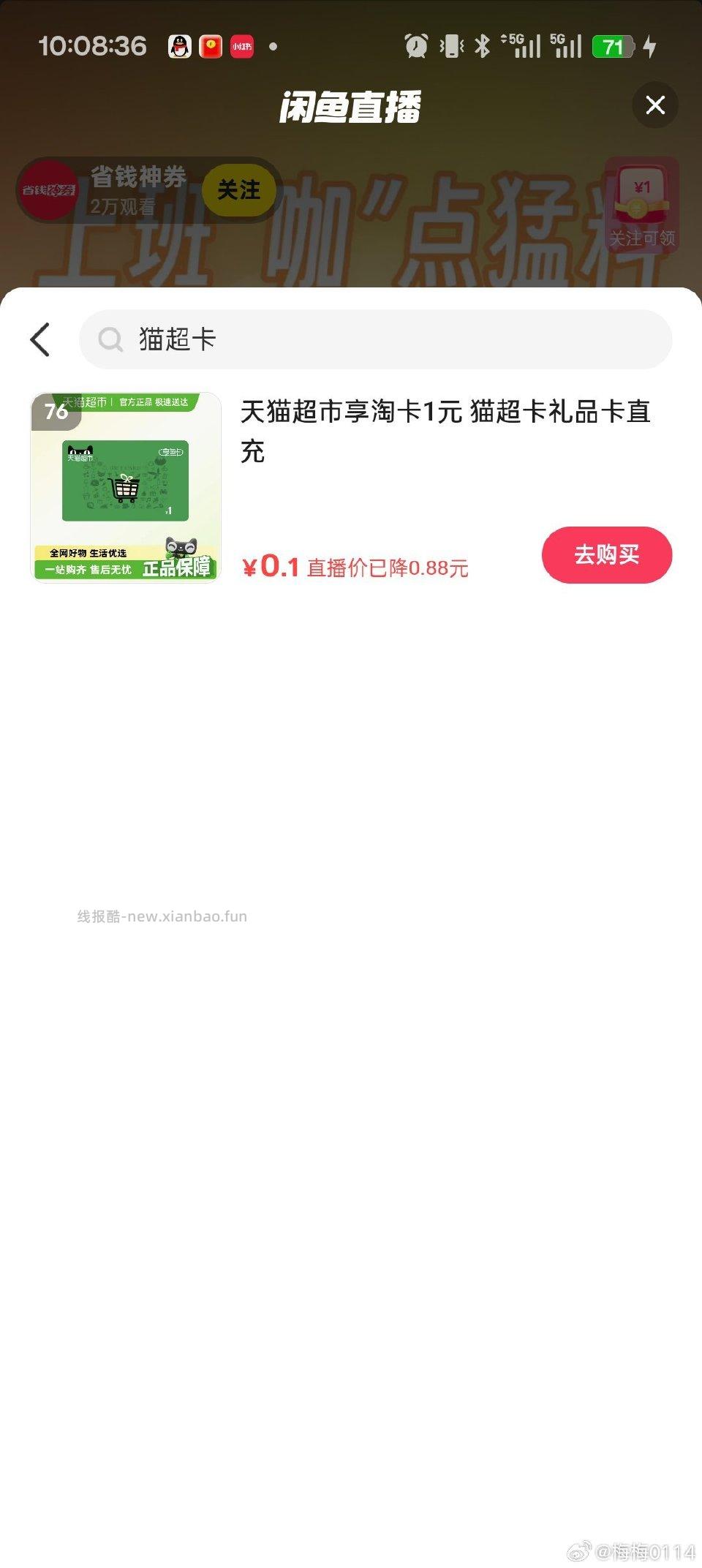Tap the yellow 关注 follow button
This screenshot has height=1568, width=702.
(239, 189)
